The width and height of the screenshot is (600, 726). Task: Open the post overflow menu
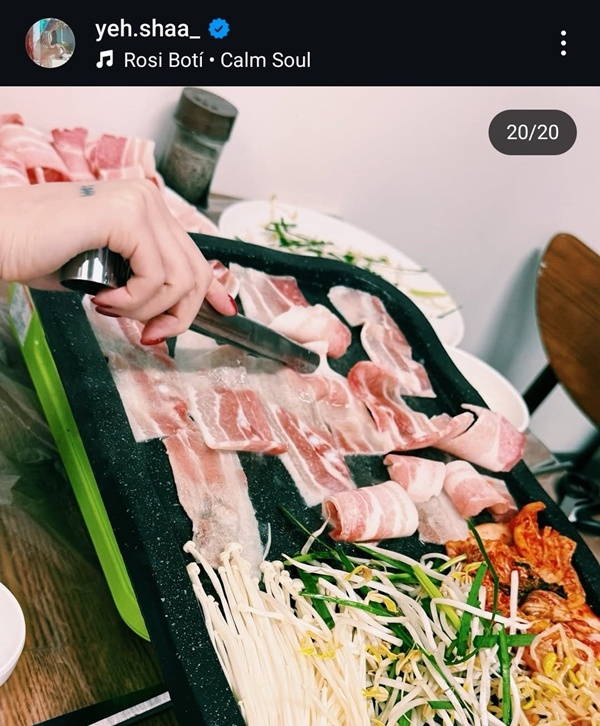click(563, 43)
